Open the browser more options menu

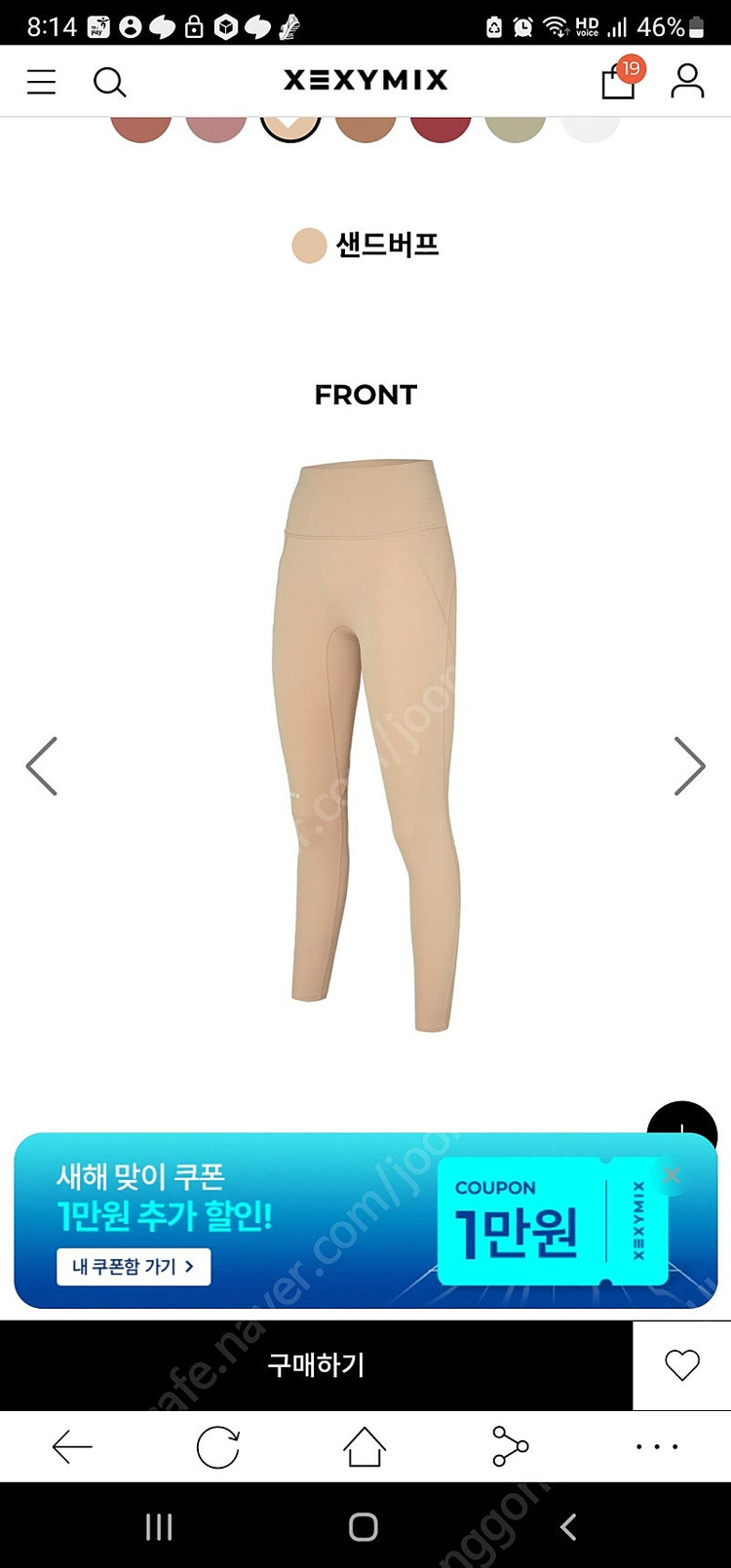click(657, 1447)
